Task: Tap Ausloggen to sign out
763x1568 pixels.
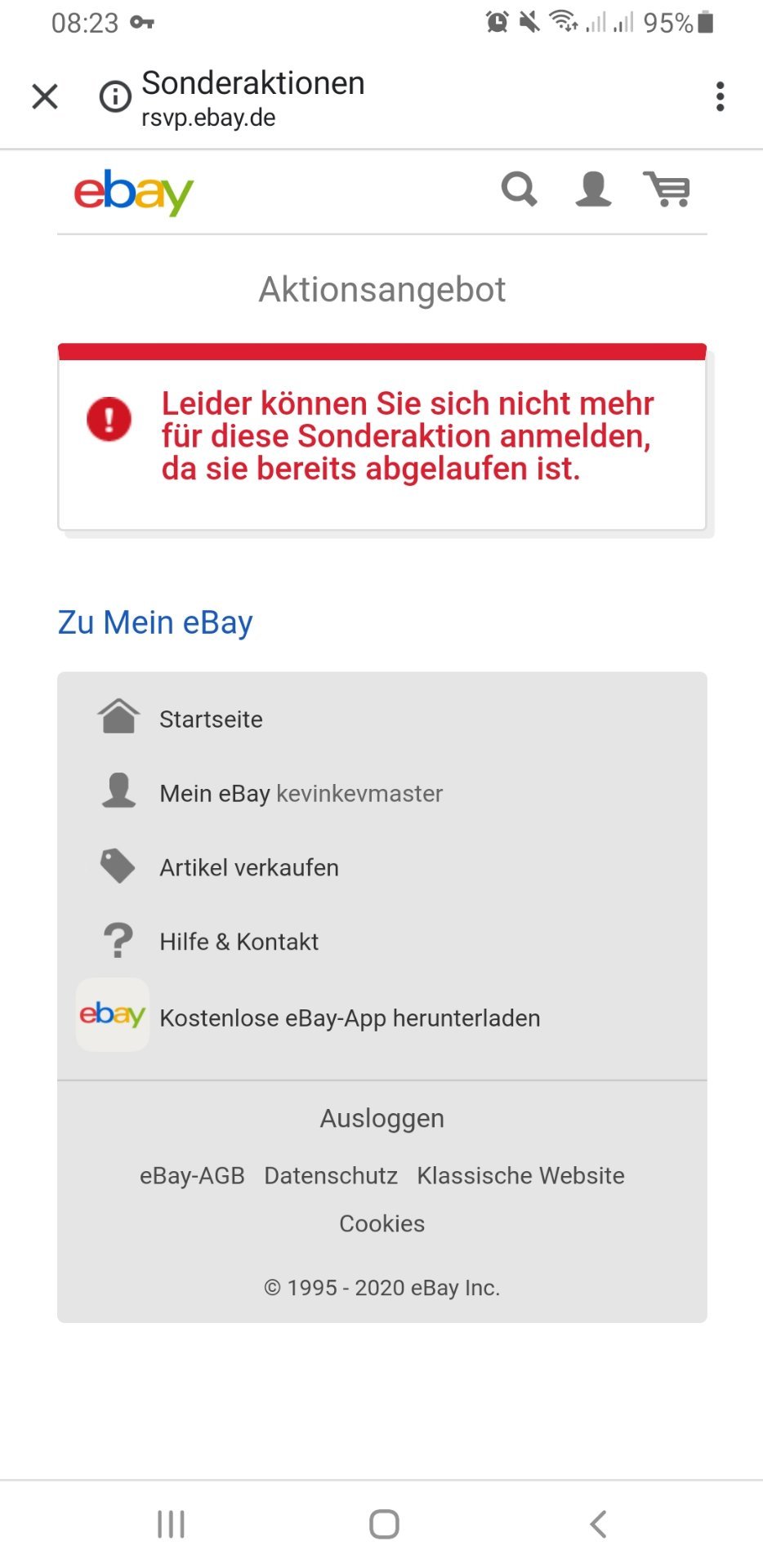Action: point(382,1118)
